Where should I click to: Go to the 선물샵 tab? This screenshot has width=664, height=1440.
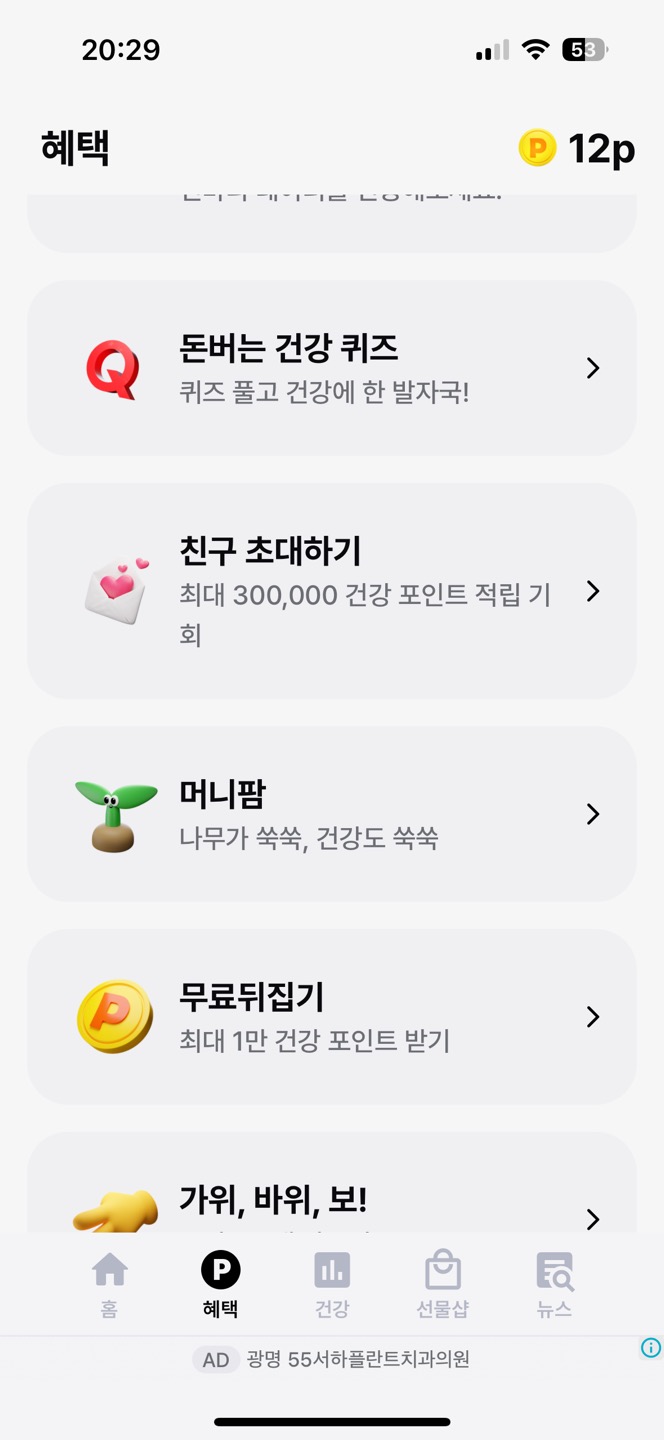coord(442,1285)
